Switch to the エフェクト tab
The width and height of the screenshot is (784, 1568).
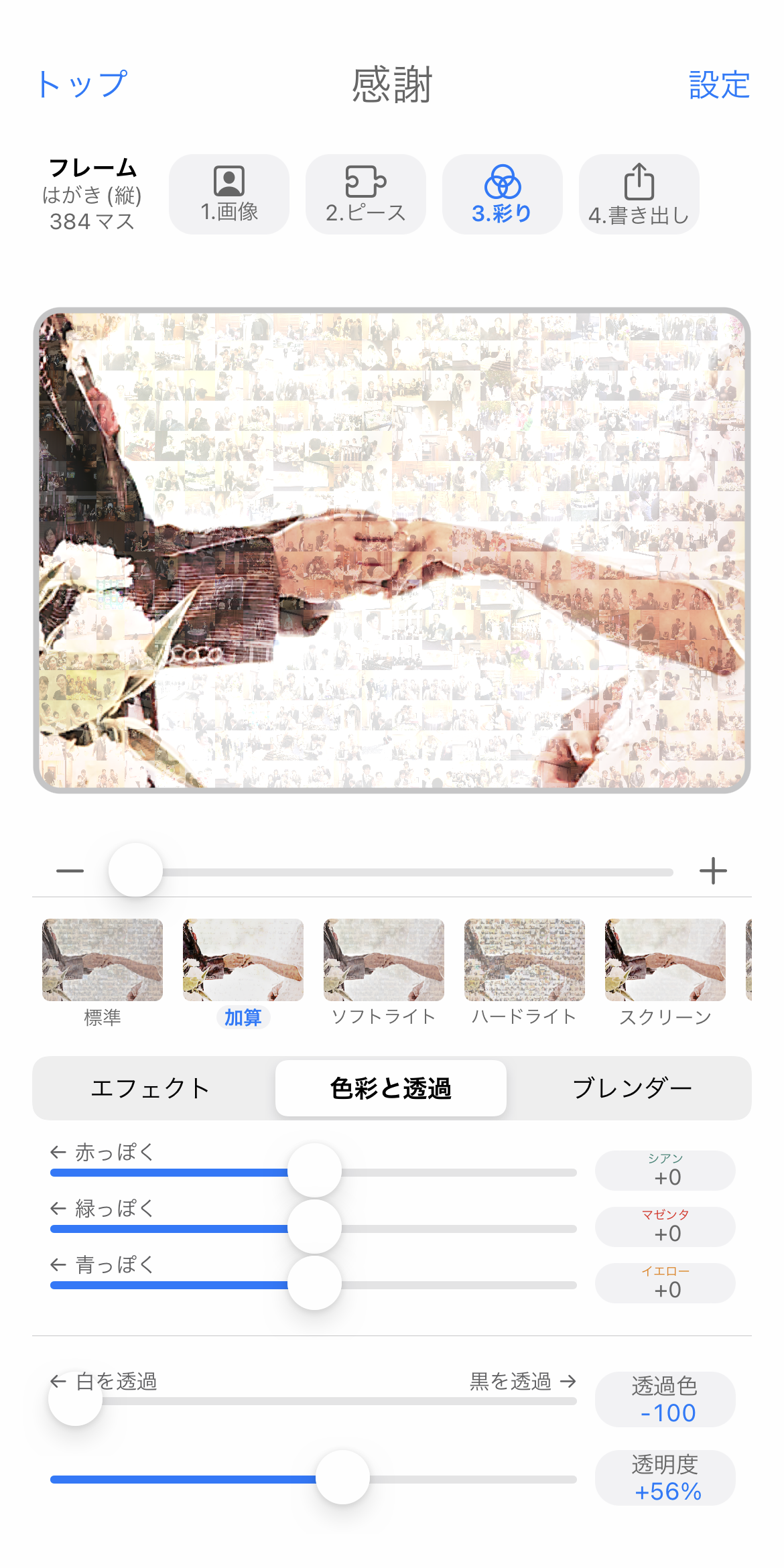point(151,1088)
